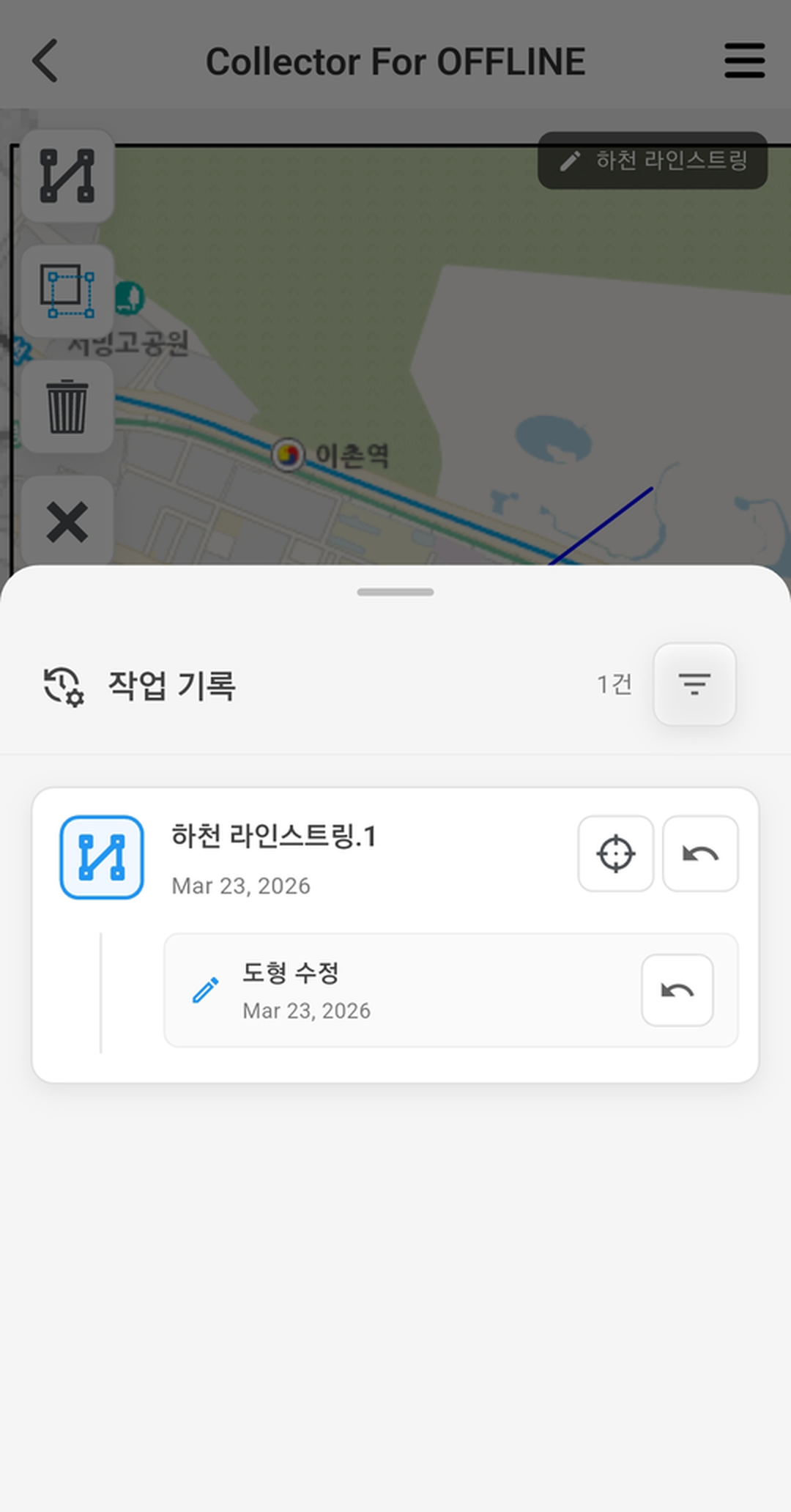Viewport: 791px width, 1512px height.
Task: Select the line vertex editing tool
Action: 67,176
